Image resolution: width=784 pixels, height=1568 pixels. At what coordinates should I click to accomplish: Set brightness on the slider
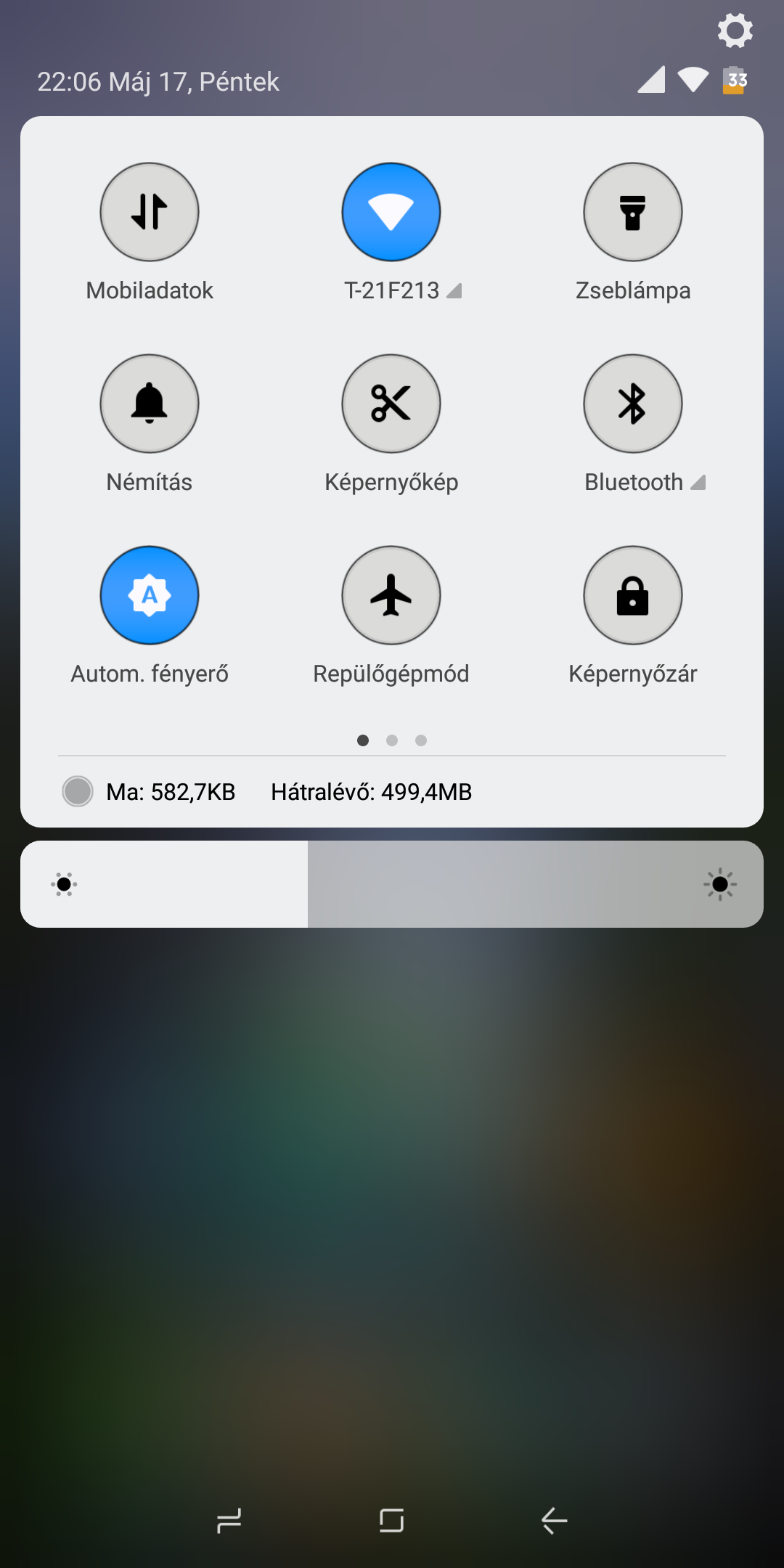[392, 884]
